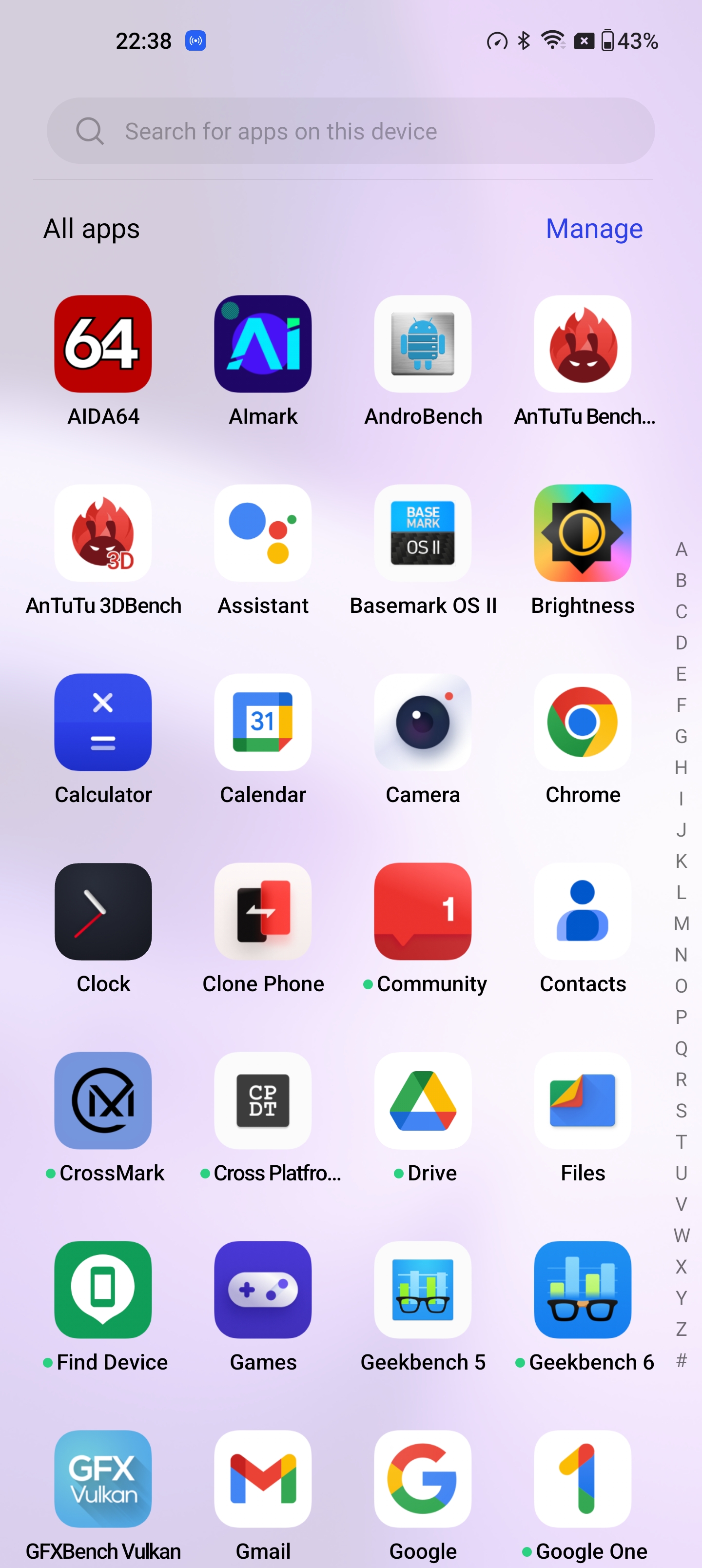Image resolution: width=702 pixels, height=1568 pixels.
Task: Open the Clock app
Action: 103,911
